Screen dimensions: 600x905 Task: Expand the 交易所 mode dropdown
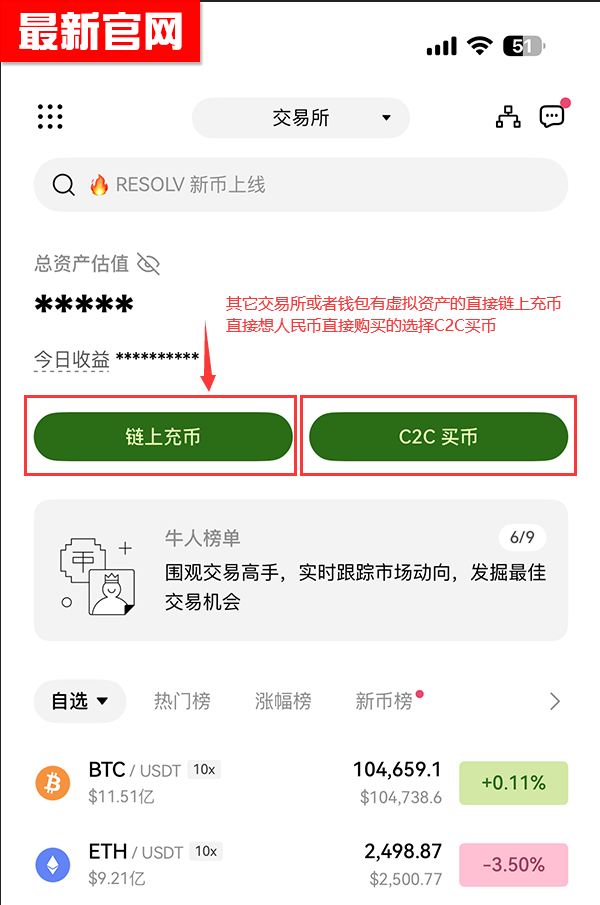pos(301,118)
